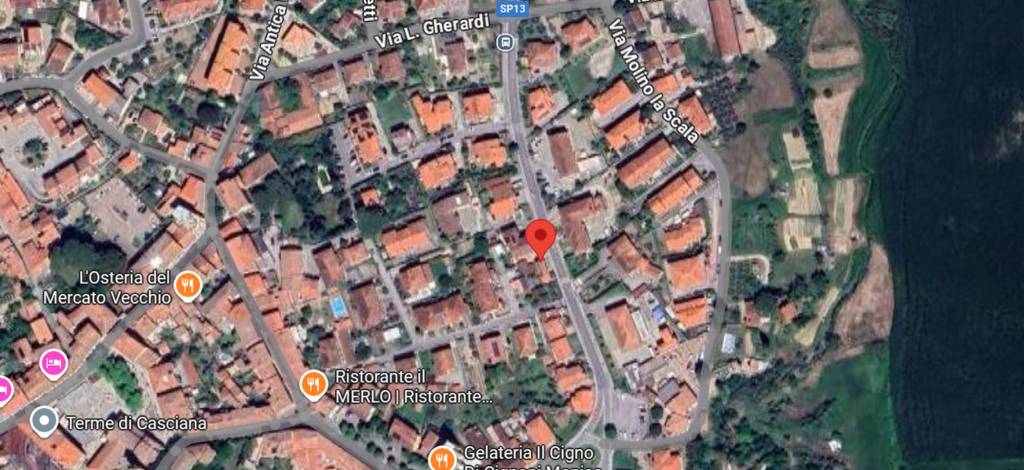Open L'Osteria del Mercato Vecchio marker
The height and width of the screenshot is (470, 1024).
pos(187,287)
